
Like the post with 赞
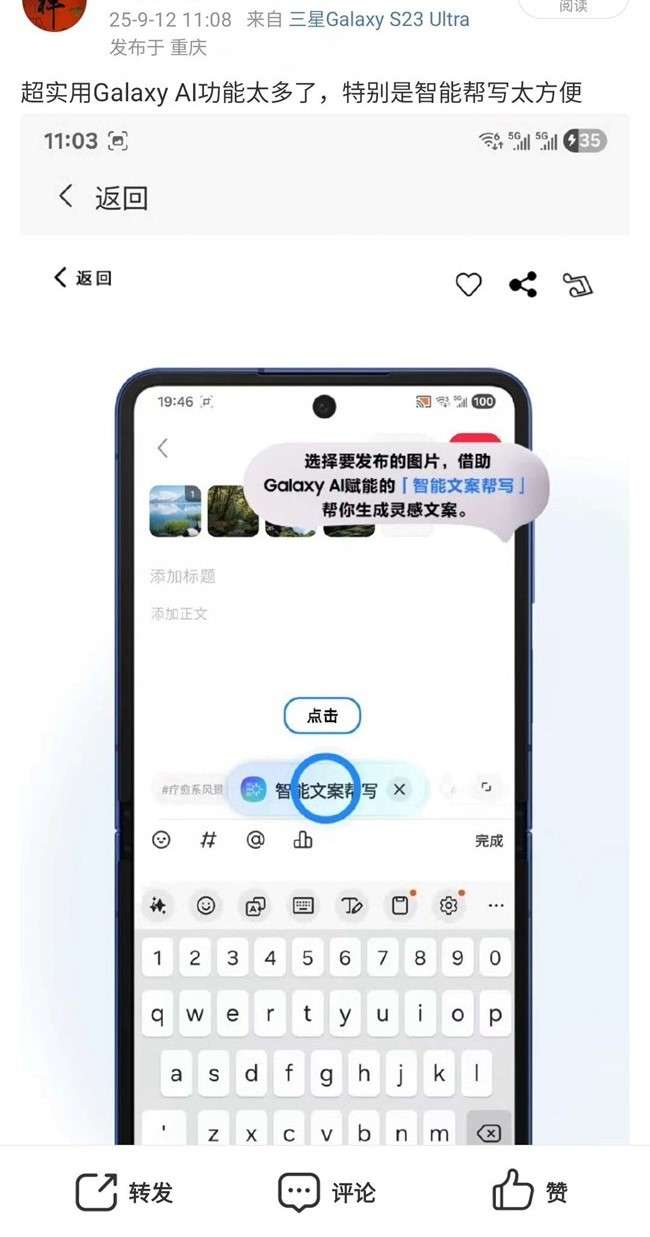click(x=531, y=1192)
